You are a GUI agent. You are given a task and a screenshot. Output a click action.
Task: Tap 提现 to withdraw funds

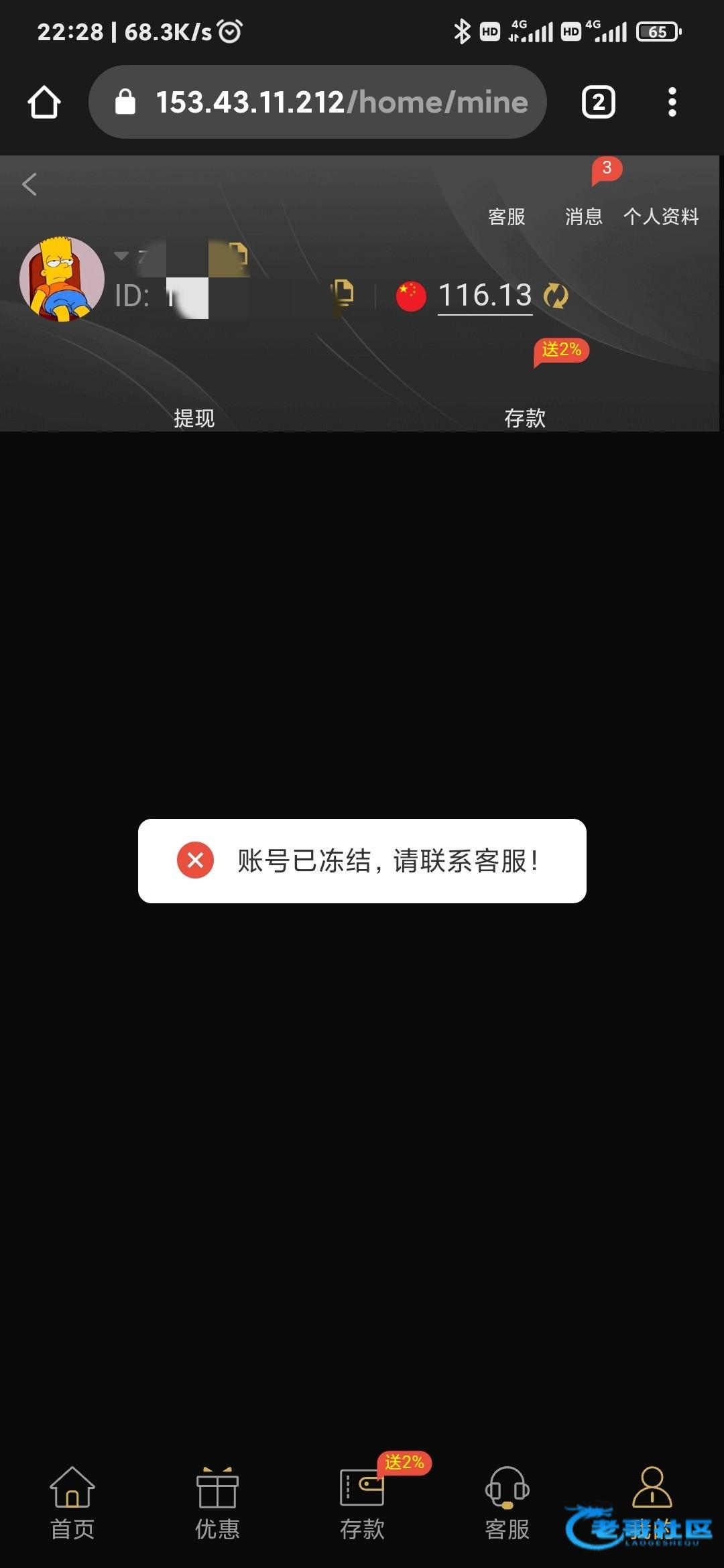(194, 417)
